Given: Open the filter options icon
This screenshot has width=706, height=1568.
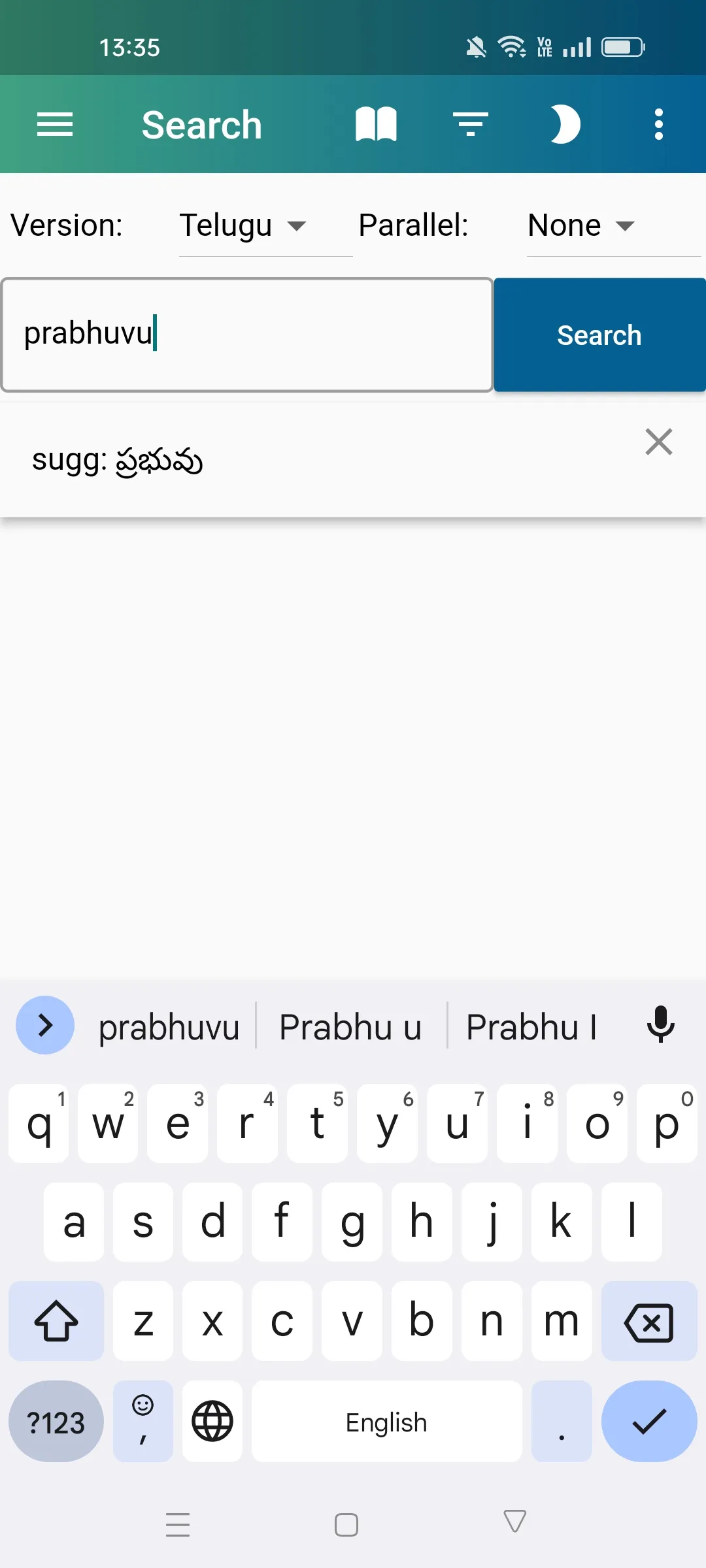Looking at the screenshot, I should pyautogui.click(x=471, y=124).
